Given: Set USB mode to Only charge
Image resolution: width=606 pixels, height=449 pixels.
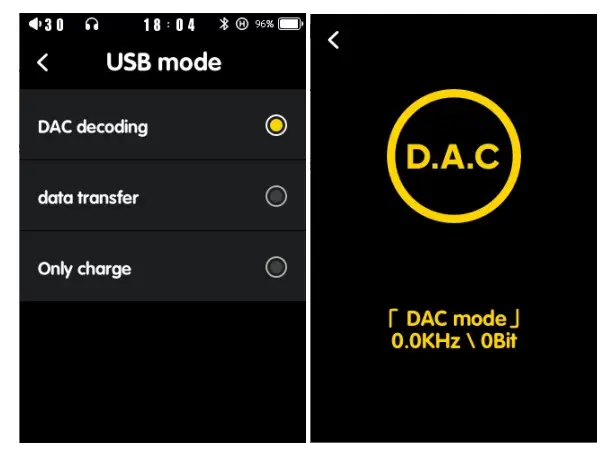Looking at the screenshot, I should tap(276, 267).
